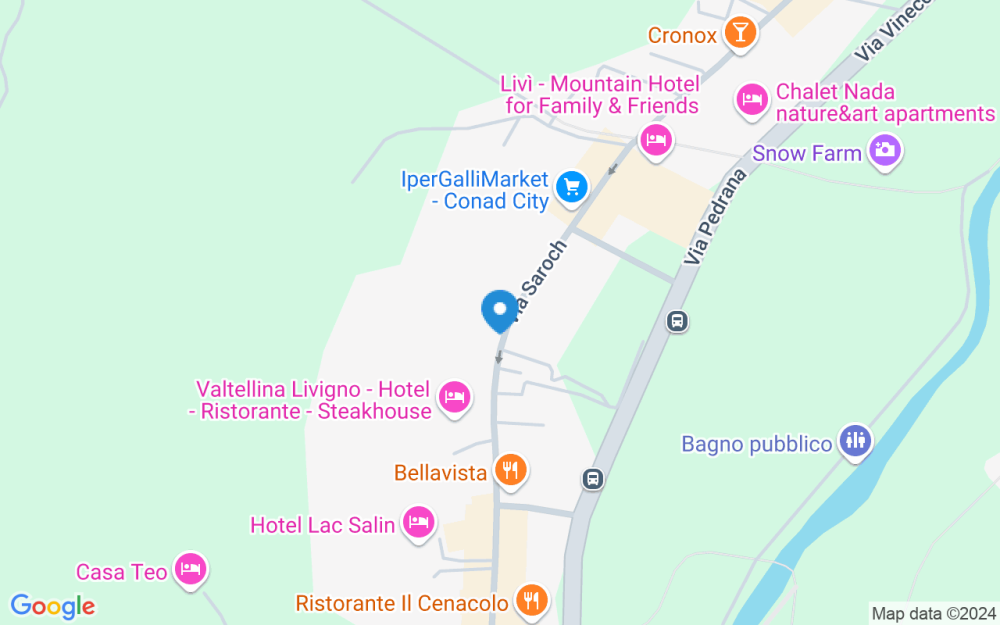Select the Casa Teo lodging marker
1000x625 pixels.
[191, 570]
